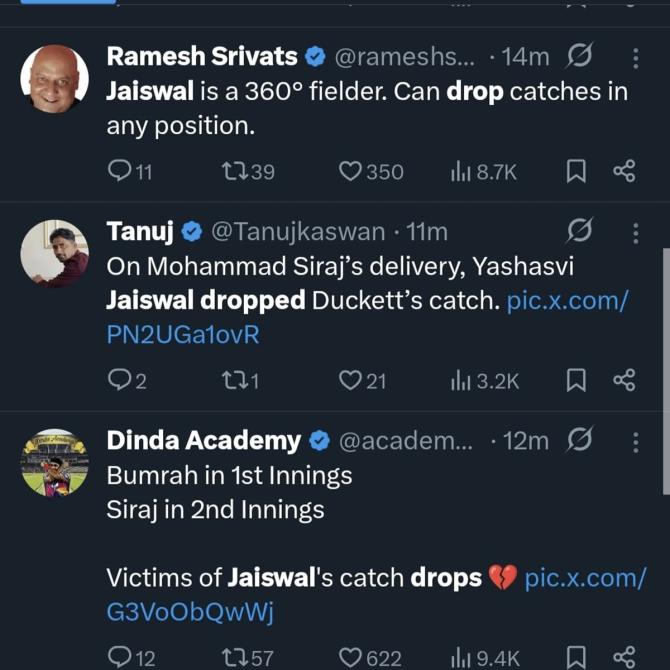The width and height of the screenshot is (670, 670).
Task: Reply to Tanuj's tweet
Action: coord(119,380)
